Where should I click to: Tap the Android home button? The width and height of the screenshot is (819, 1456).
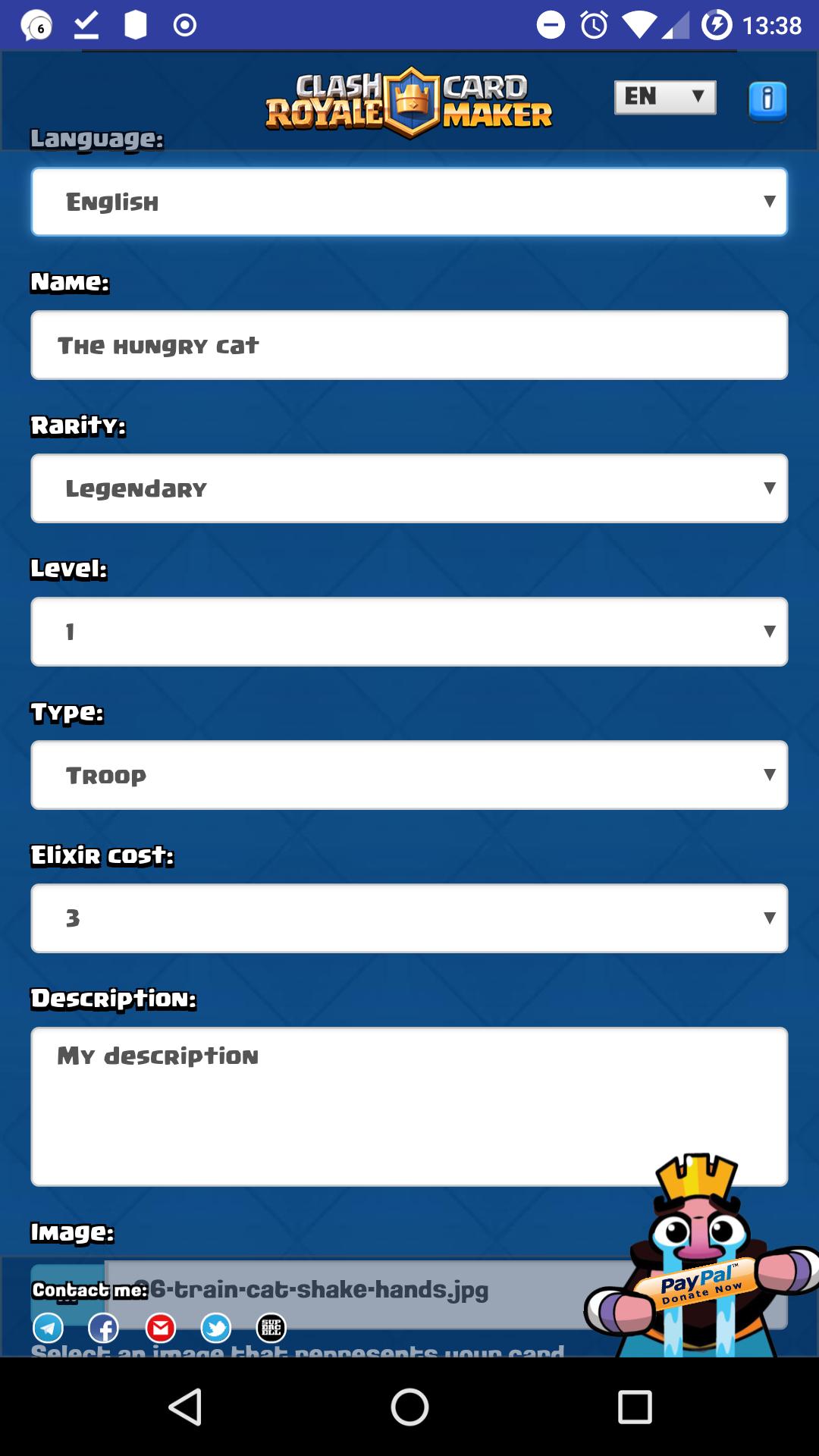pos(409,1404)
